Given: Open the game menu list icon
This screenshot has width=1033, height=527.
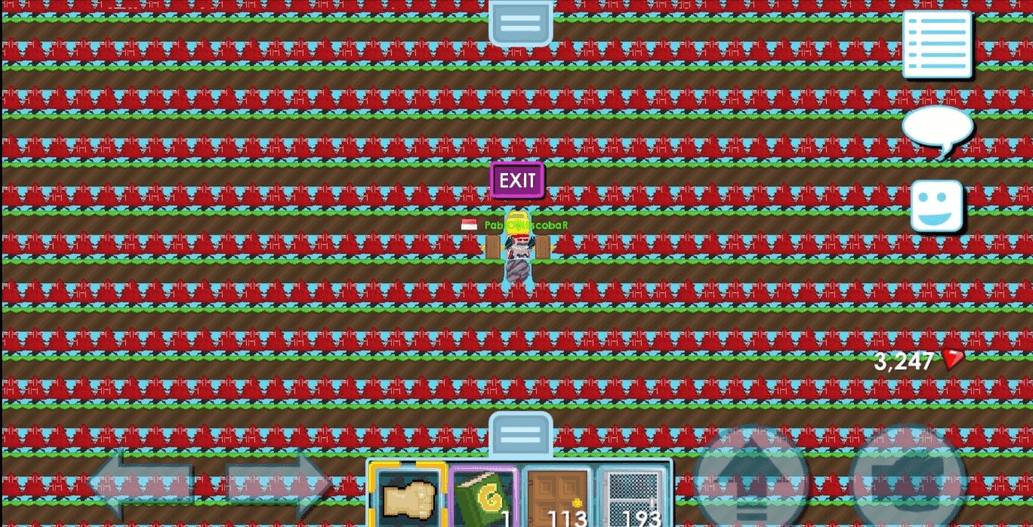Looking at the screenshot, I should [x=936, y=45].
